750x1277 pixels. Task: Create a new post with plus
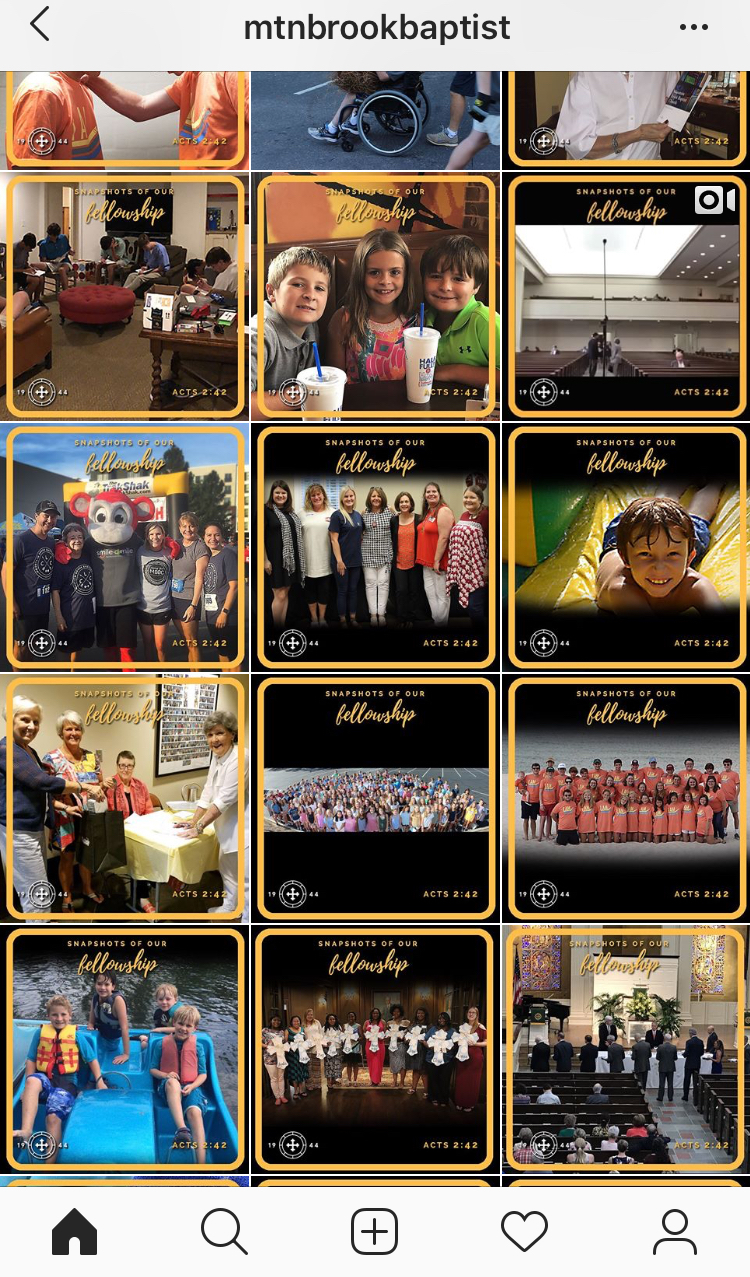point(375,1231)
